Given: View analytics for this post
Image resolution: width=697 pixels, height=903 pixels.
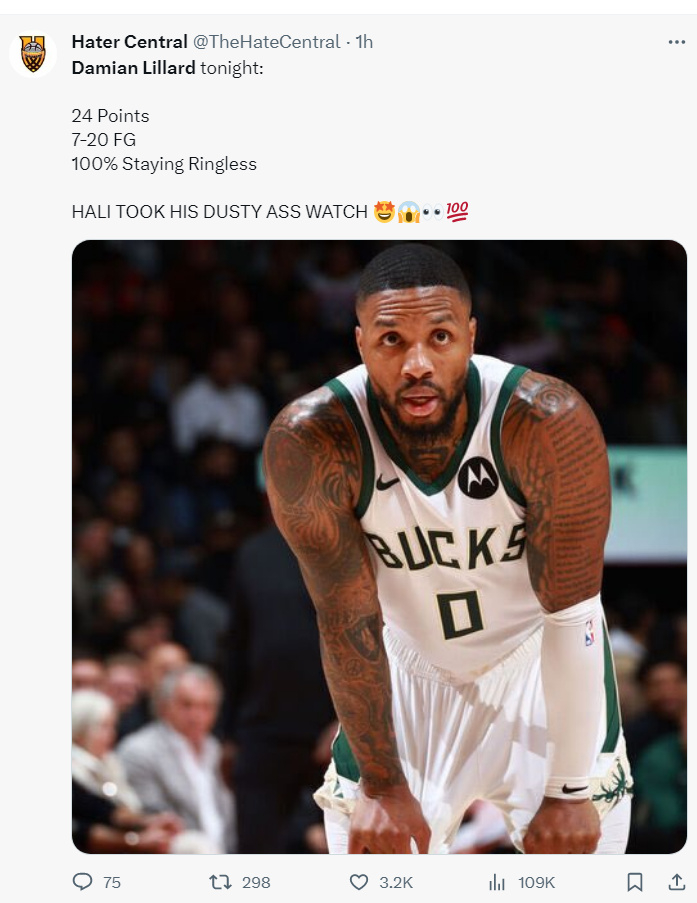Looking at the screenshot, I should point(497,882).
